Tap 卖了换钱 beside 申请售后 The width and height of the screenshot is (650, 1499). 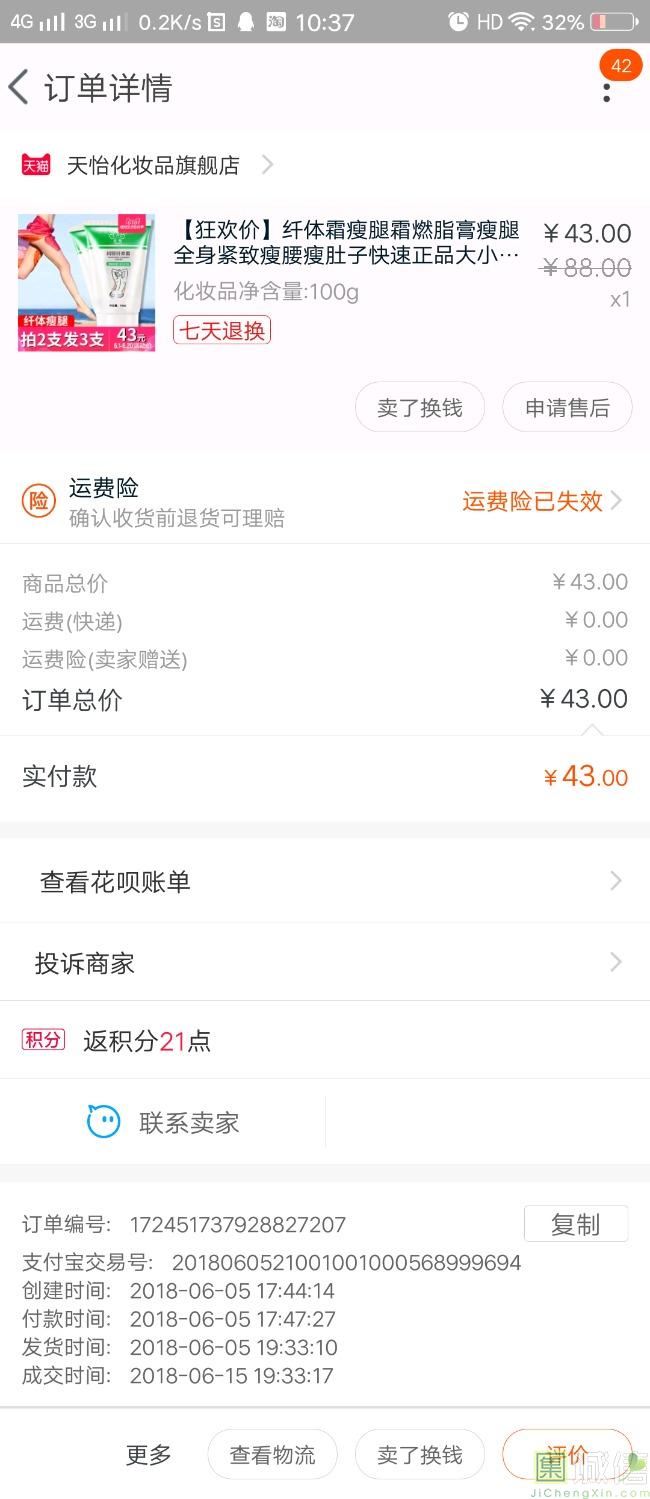(420, 407)
